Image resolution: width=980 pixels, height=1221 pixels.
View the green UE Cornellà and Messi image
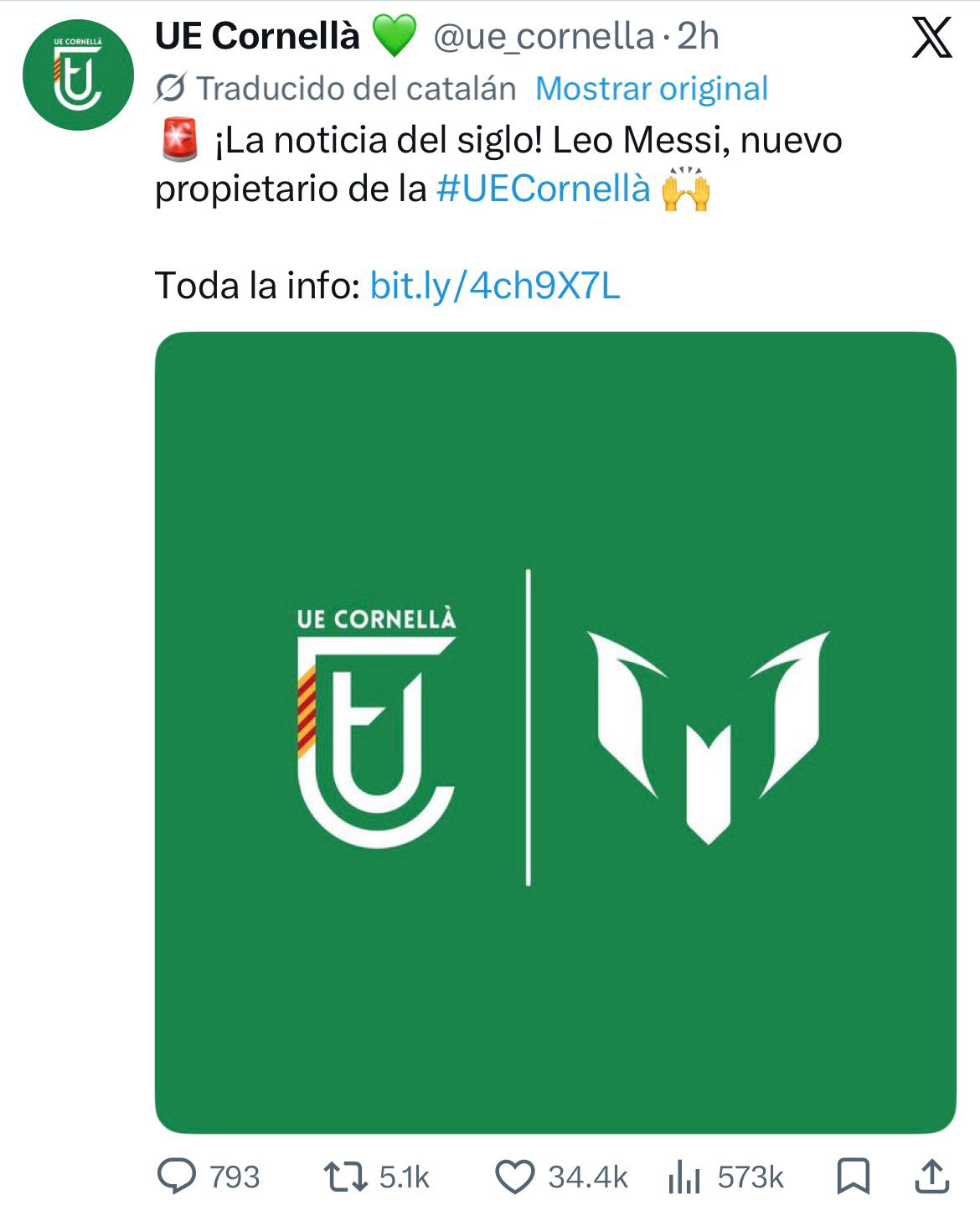tap(554, 732)
